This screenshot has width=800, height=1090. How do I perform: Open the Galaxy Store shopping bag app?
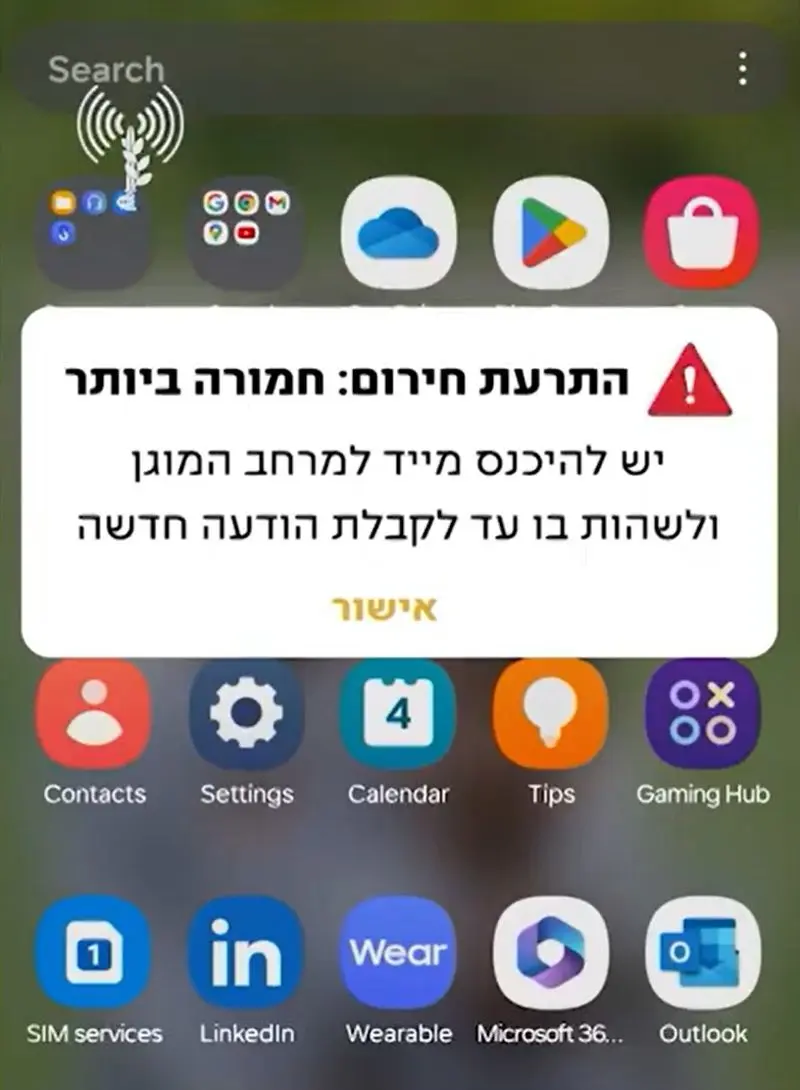click(x=701, y=233)
